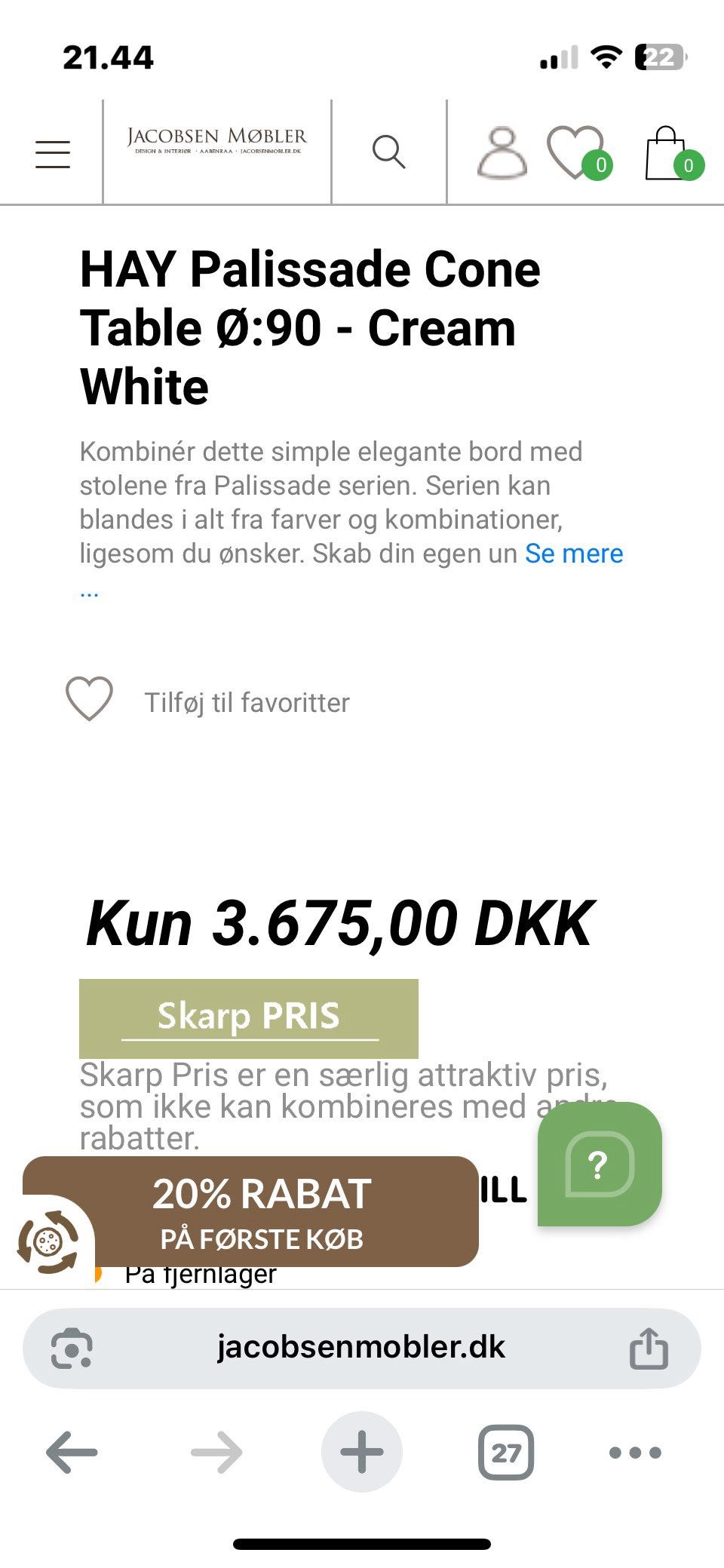The width and height of the screenshot is (724, 1568).
Task: Claim the 20% RABAT banner
Action: (260, 1210)
